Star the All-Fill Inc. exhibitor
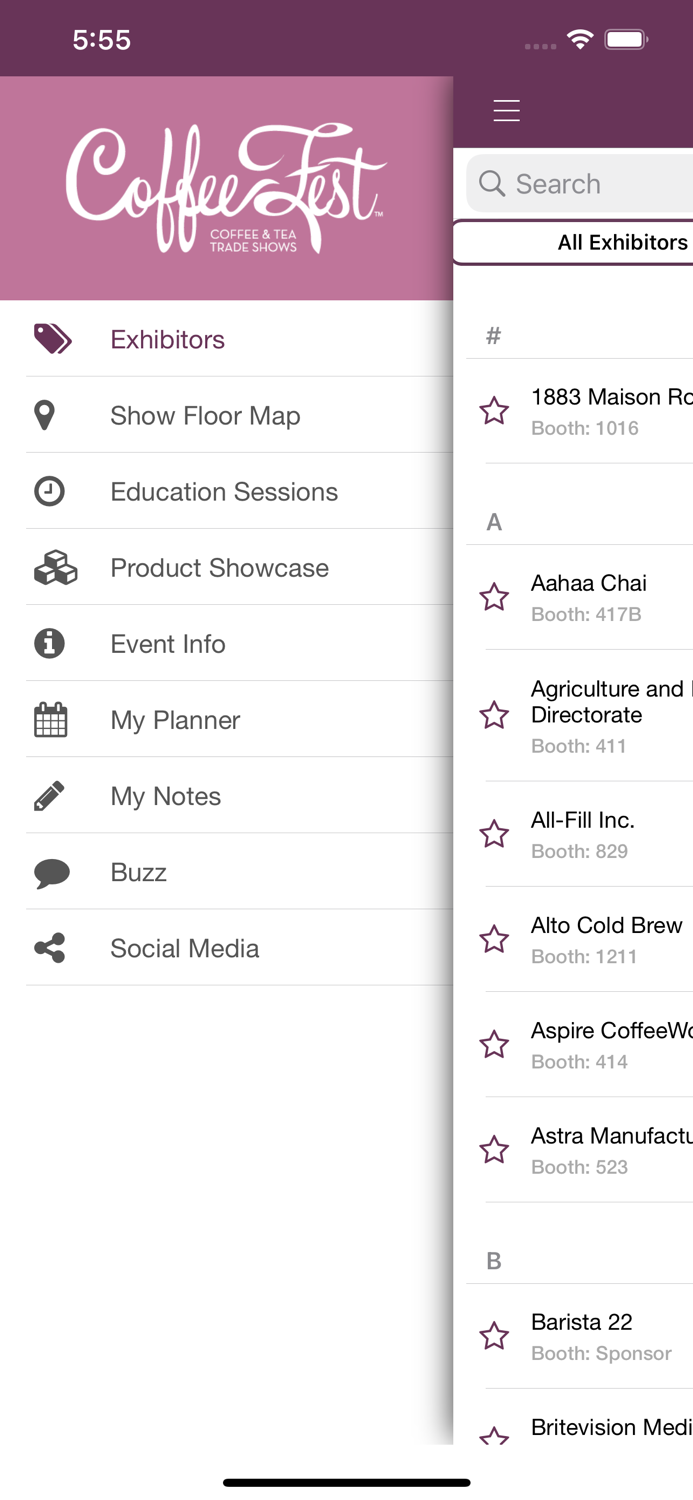Screen dimensions: 693x1500 coord(494,834)
